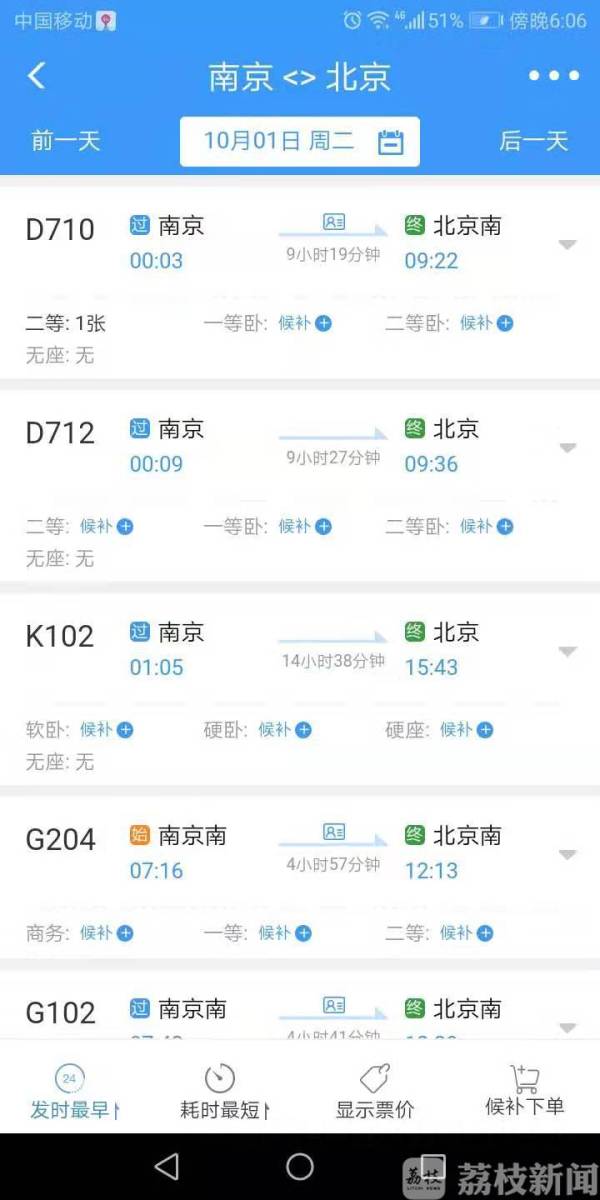The width and height of the screenshot is (600, 1200).
Task: Expand the details of train D712
Action: 567,448
